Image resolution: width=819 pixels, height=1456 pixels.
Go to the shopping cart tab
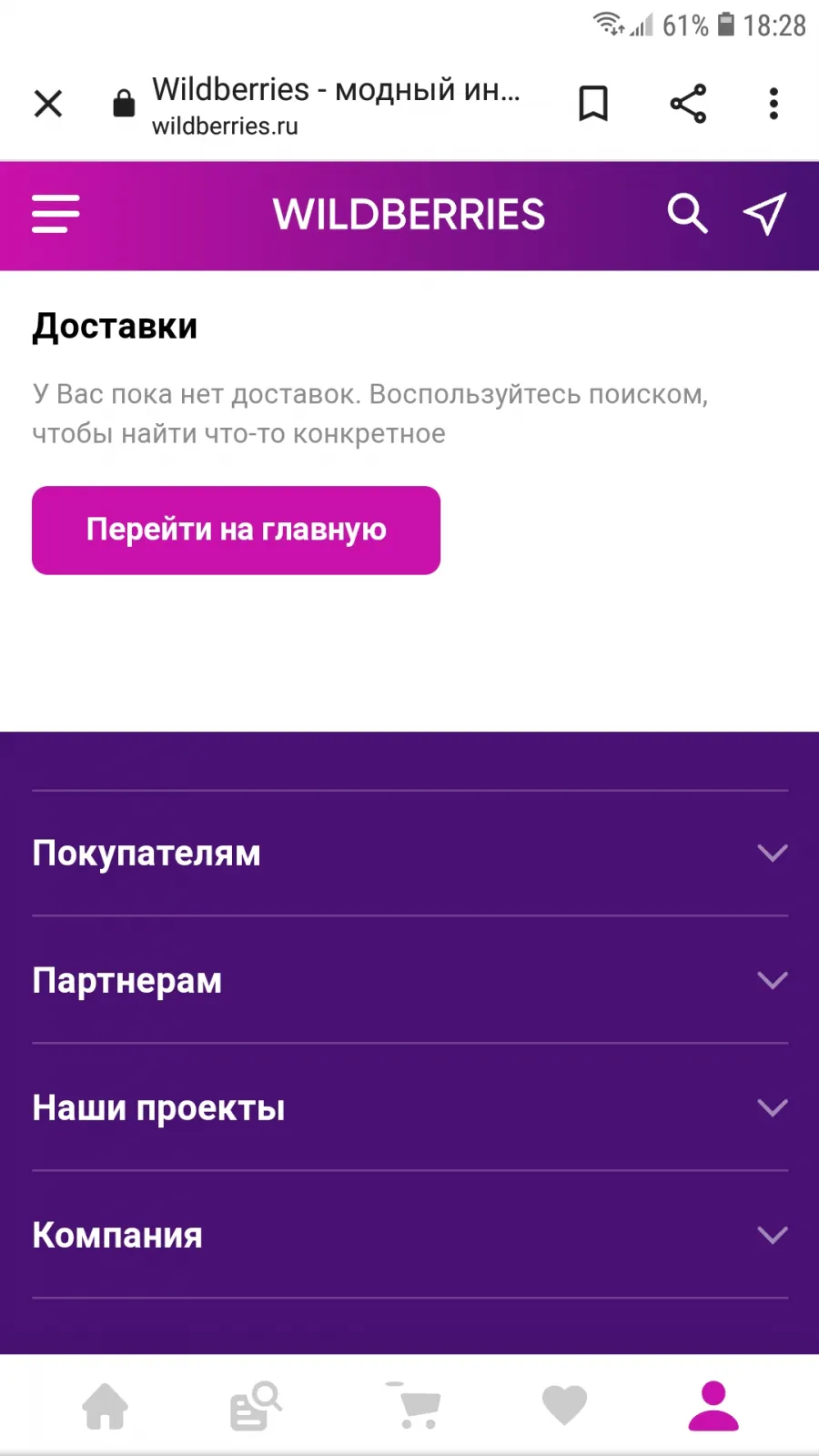[x=414, y=1406]
